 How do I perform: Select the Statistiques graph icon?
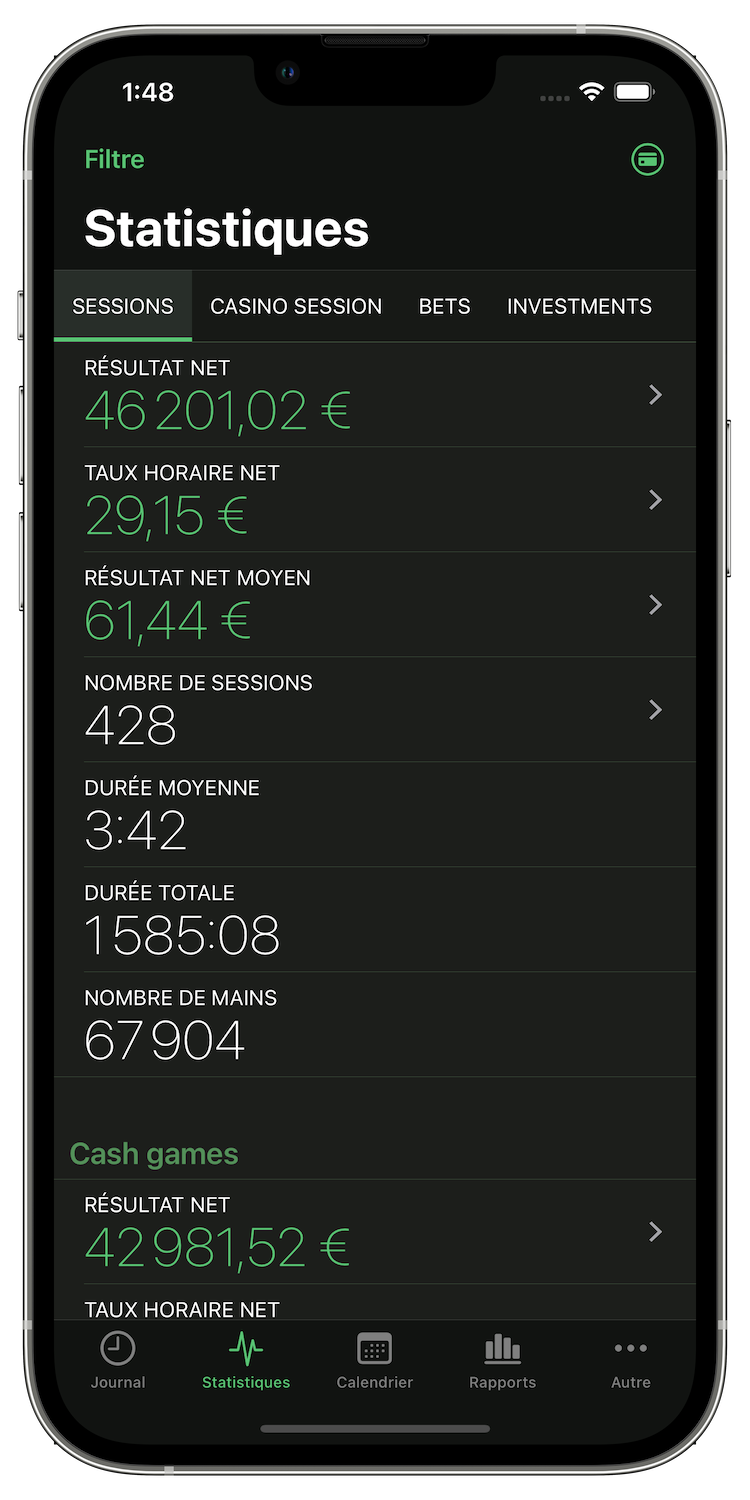(245, 1349)
